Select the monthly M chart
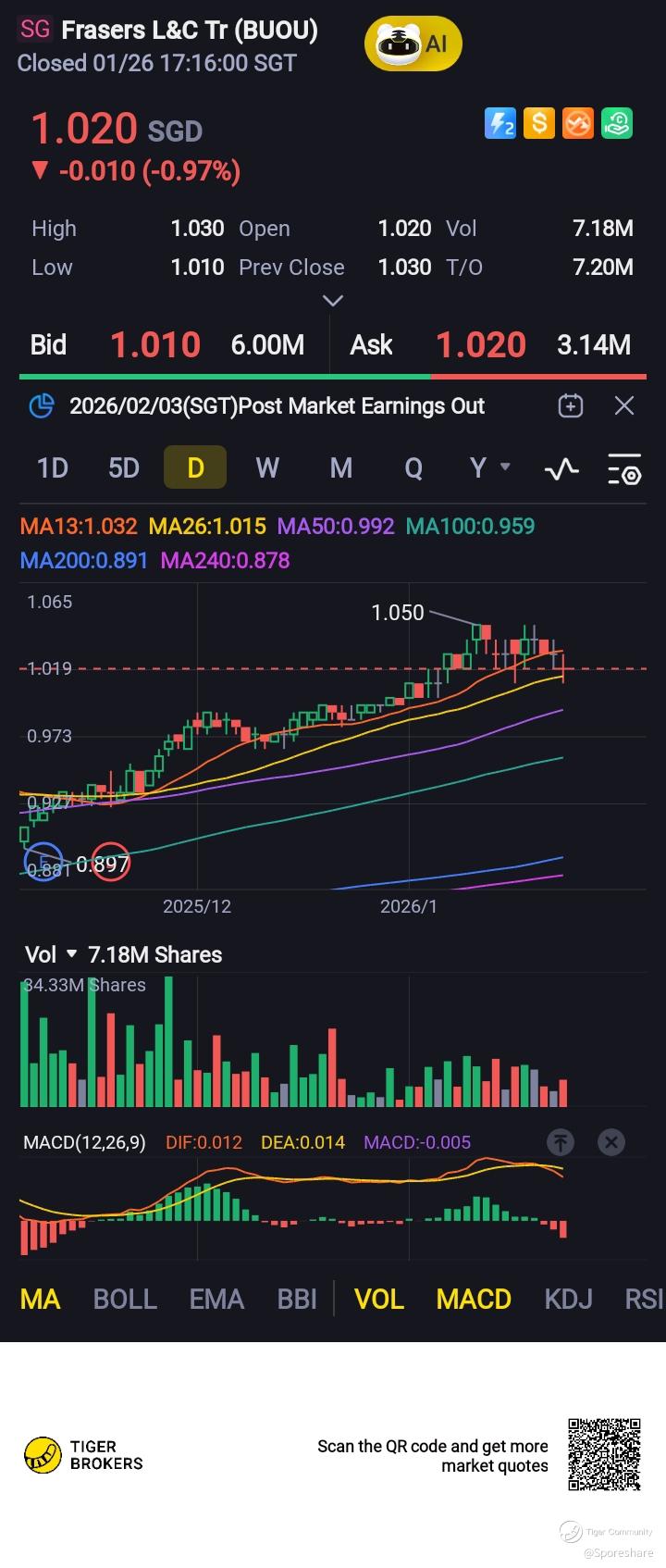 [340, 467]
